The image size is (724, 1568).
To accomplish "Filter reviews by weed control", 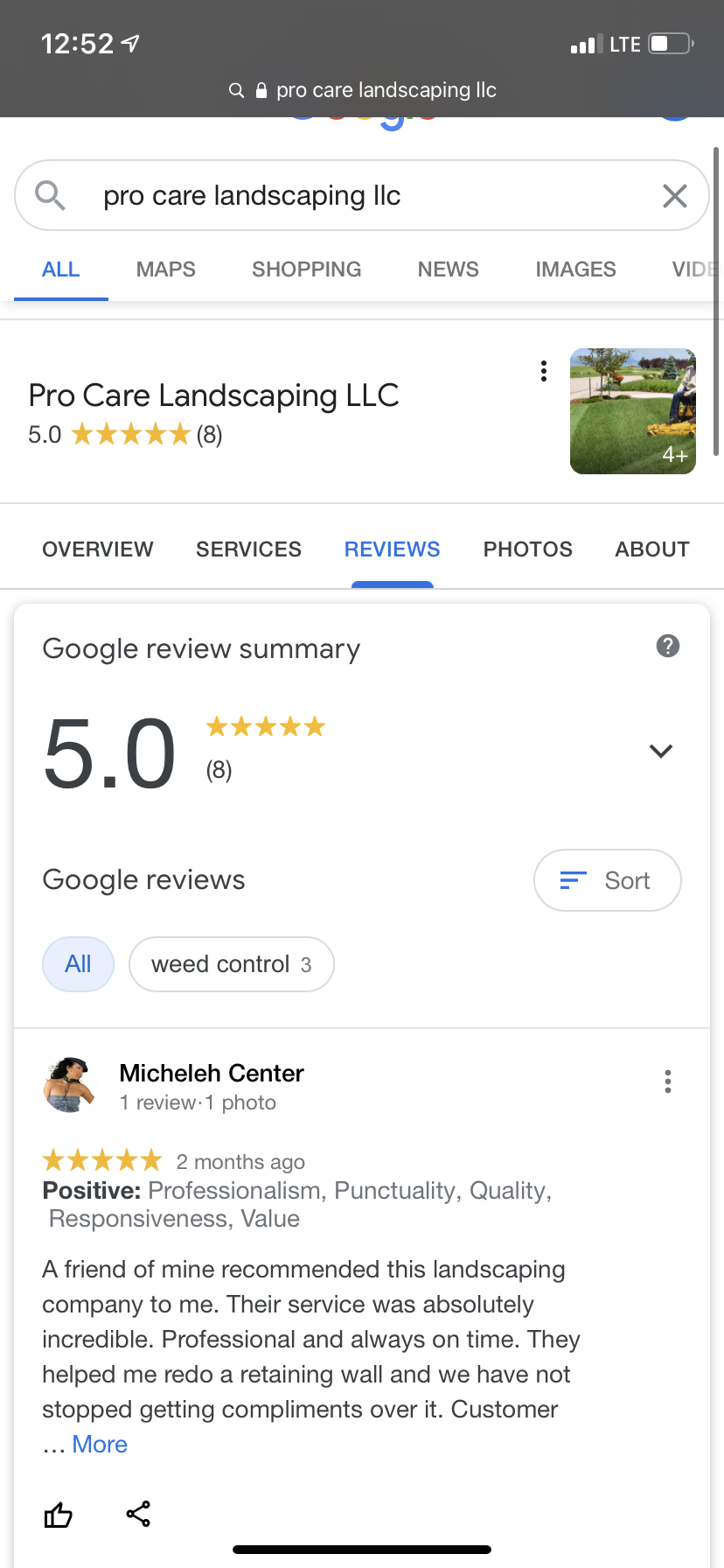I will (231, 964).
